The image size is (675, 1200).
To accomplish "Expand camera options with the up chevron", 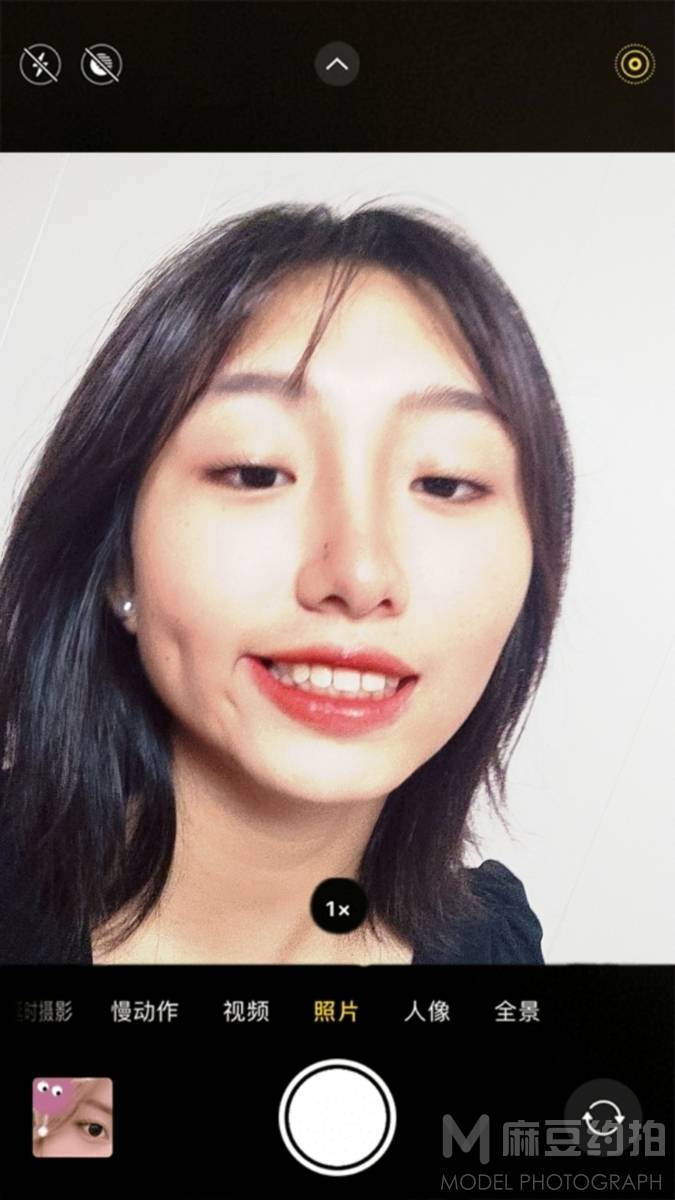I will click(x=337, y=65).
